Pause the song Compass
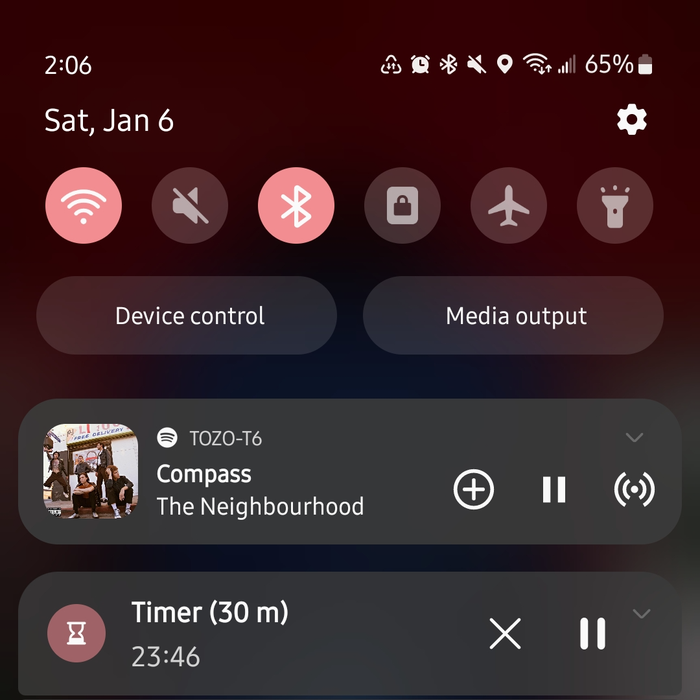 click(x=554, y=489)
